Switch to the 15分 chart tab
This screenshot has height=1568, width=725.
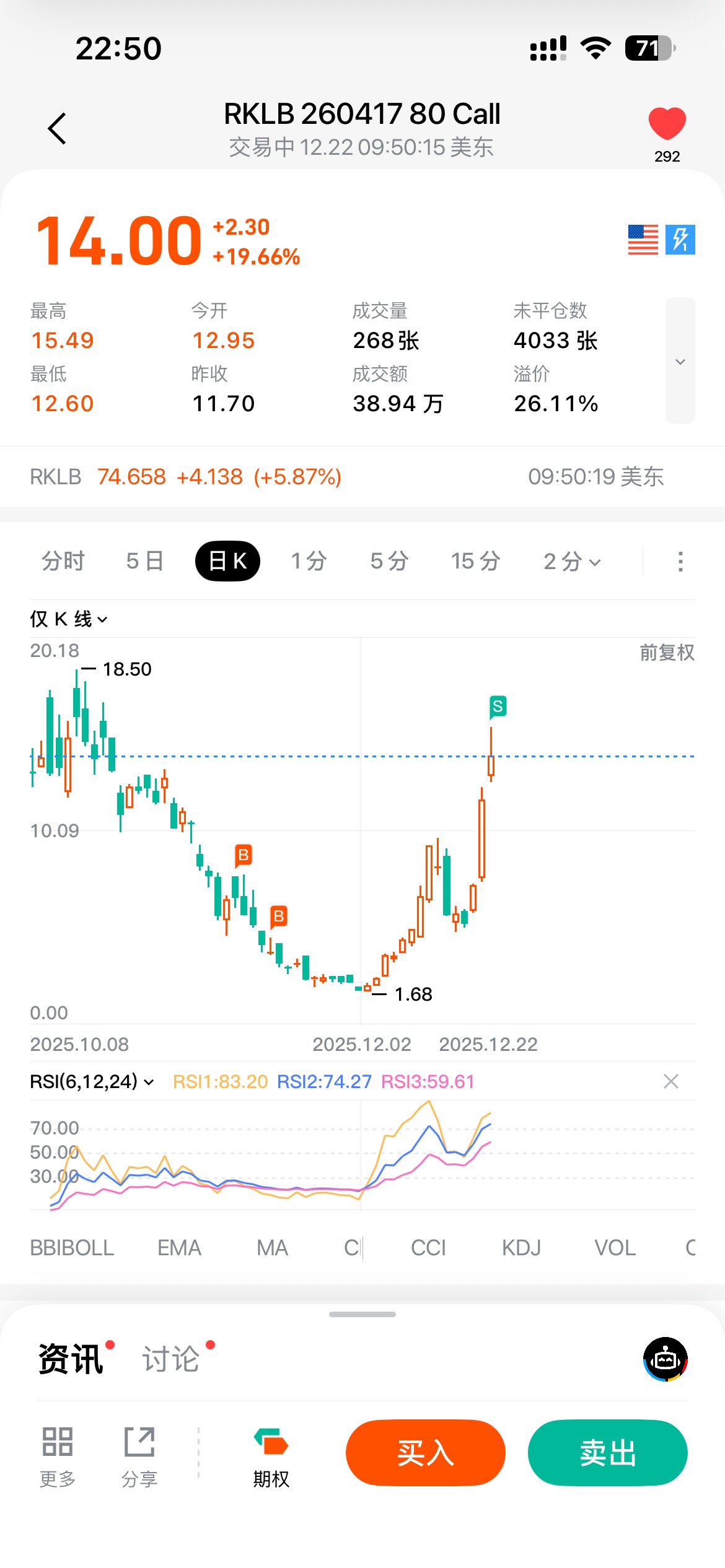[475, 561]
